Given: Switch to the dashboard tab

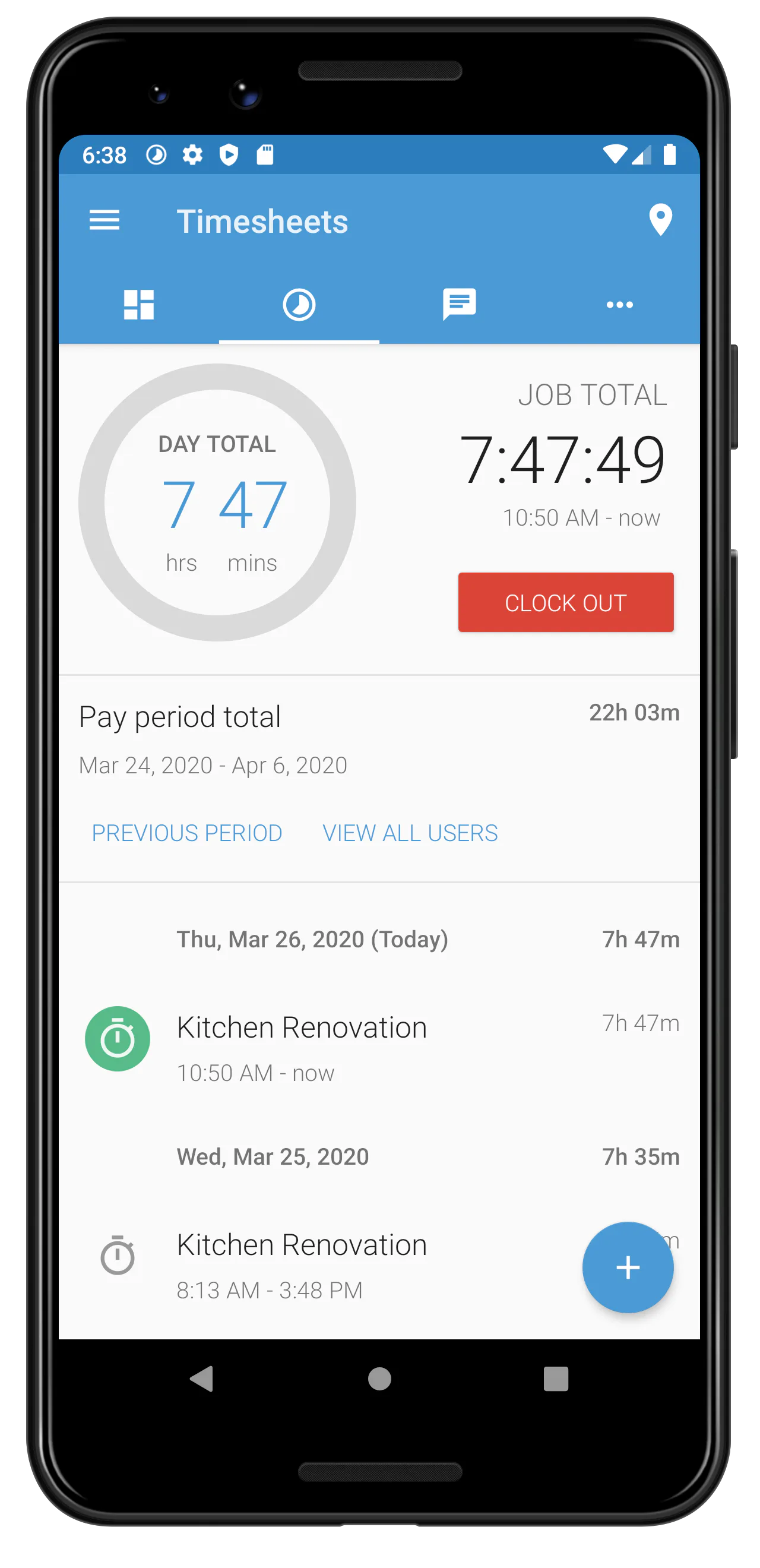Looking at the screenshot, I should point(139,304).
